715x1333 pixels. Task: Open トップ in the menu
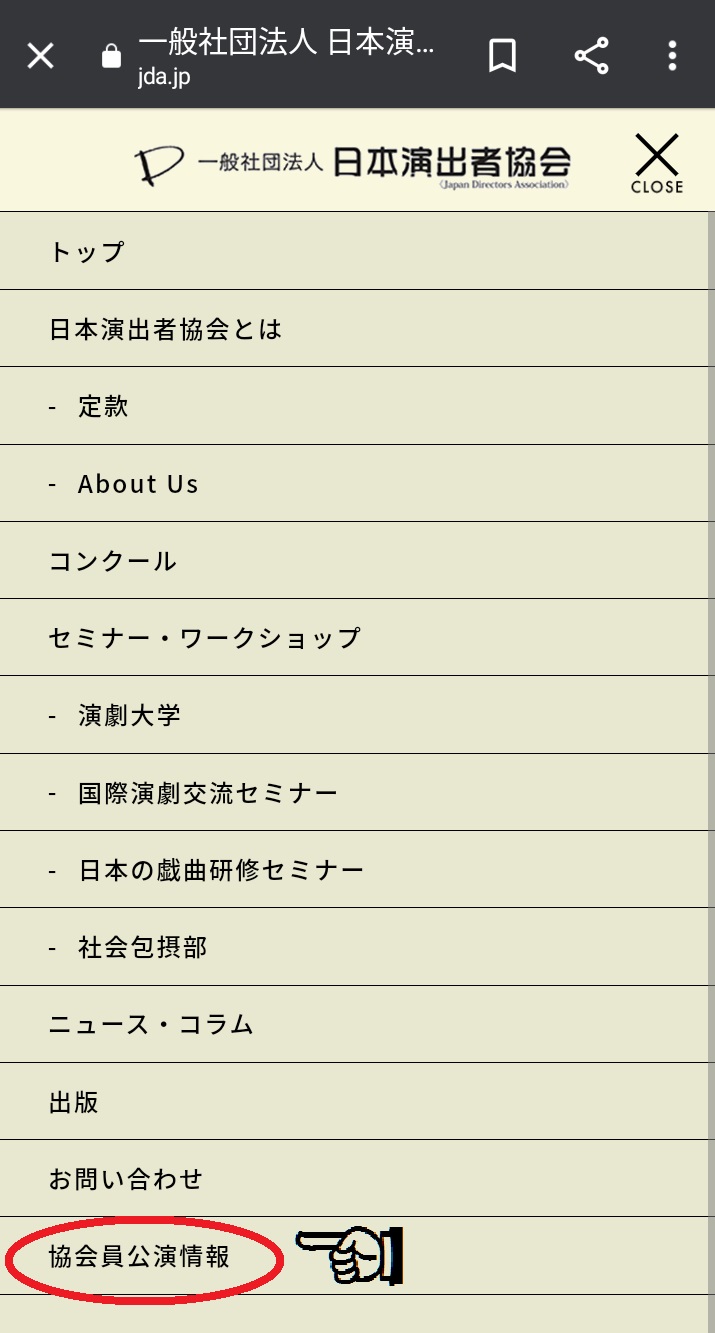coord(357,251)
